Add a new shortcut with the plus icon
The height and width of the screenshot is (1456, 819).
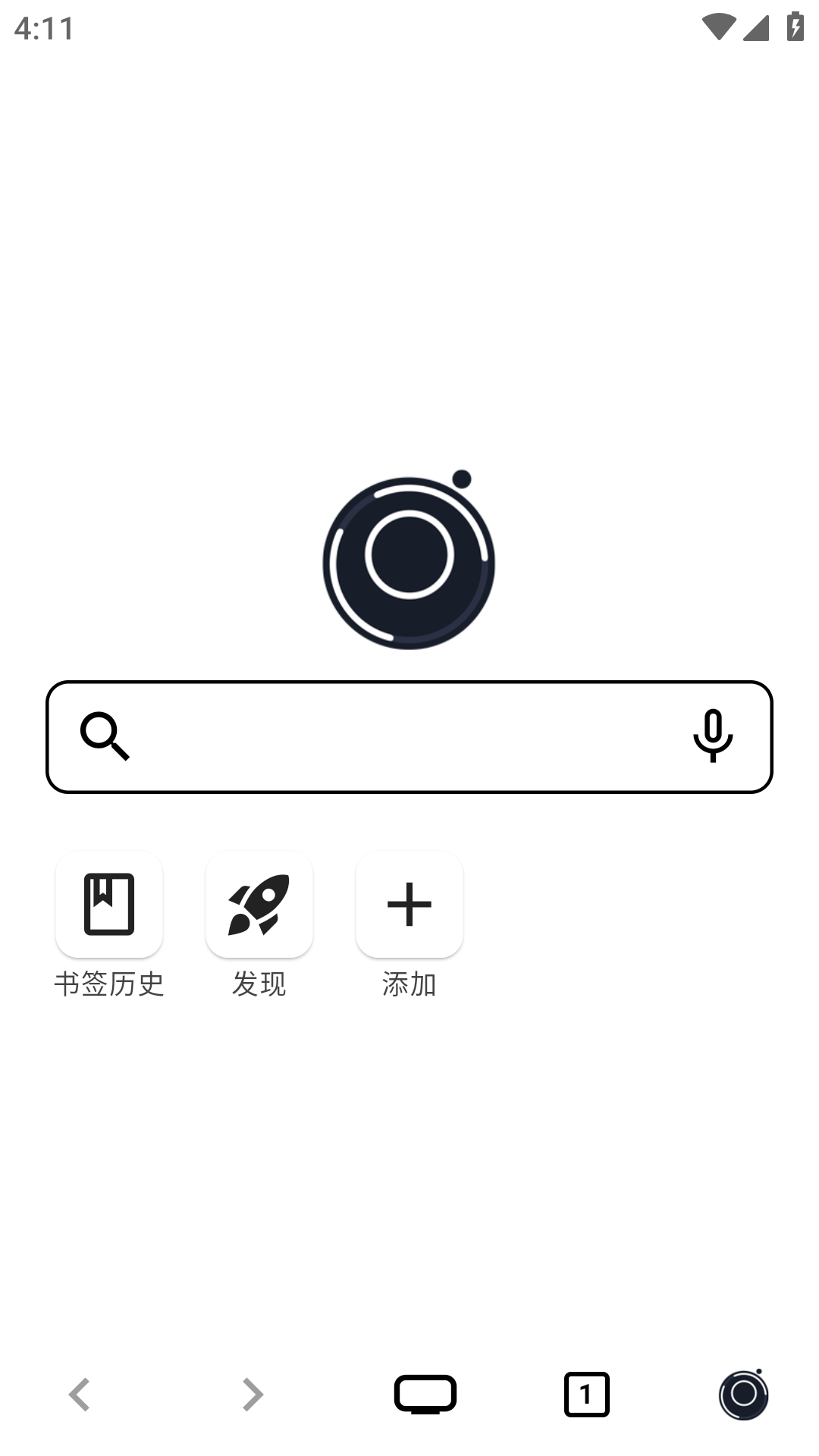408,904
